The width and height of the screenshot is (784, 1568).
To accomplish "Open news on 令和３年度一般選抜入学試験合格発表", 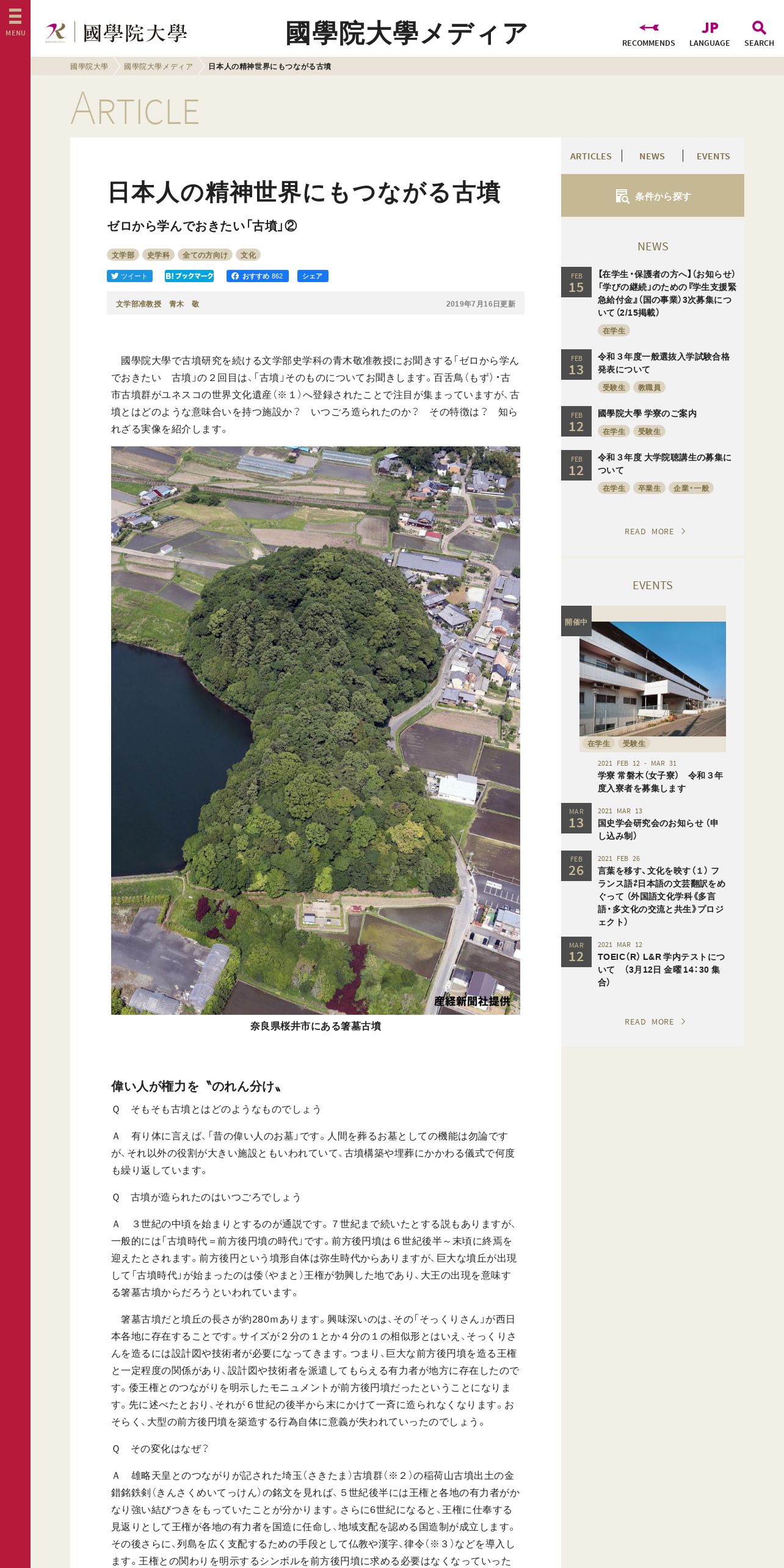I will 664,363.
